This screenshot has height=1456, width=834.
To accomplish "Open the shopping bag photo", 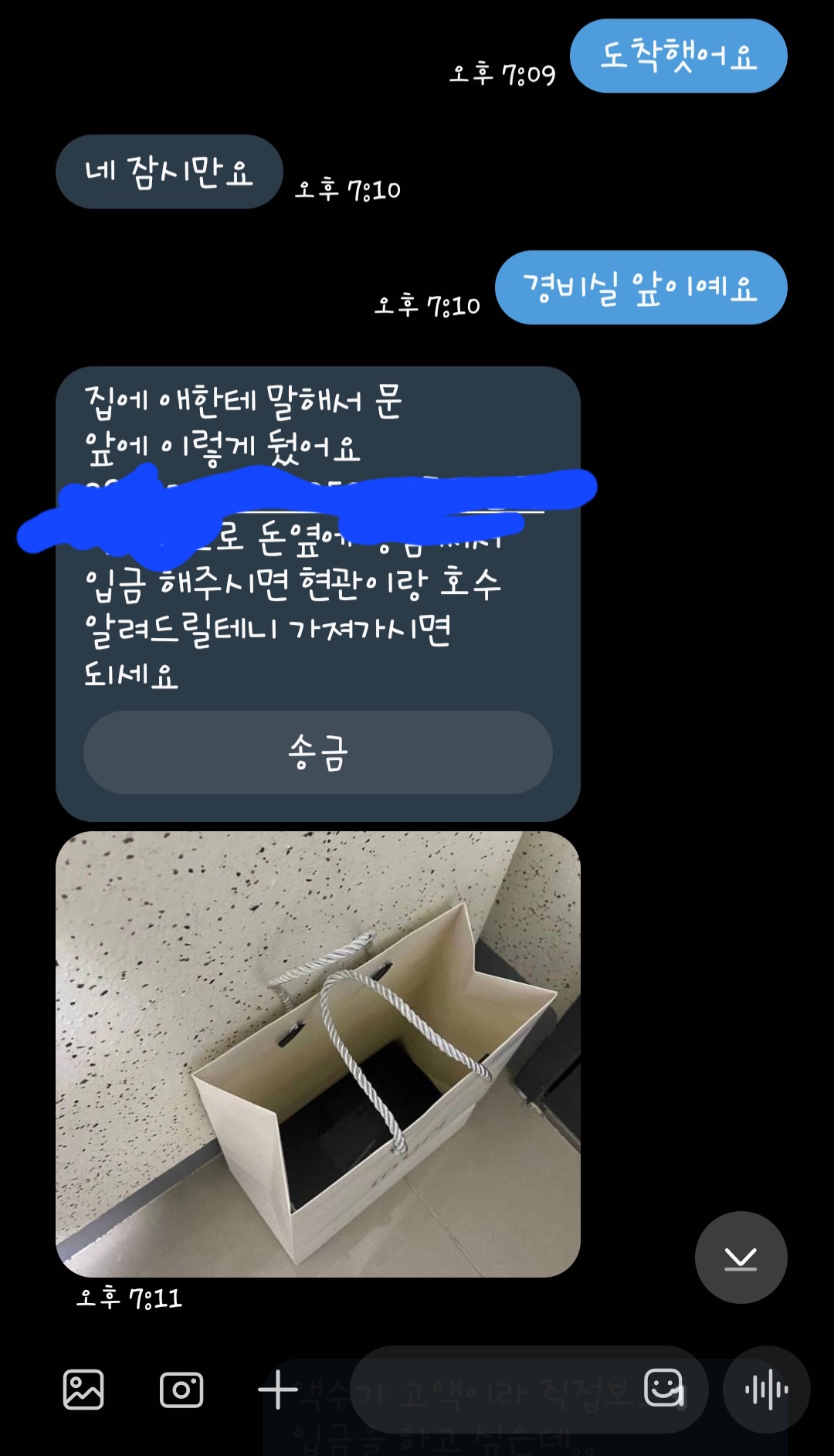I will (x=317, y=1054).
